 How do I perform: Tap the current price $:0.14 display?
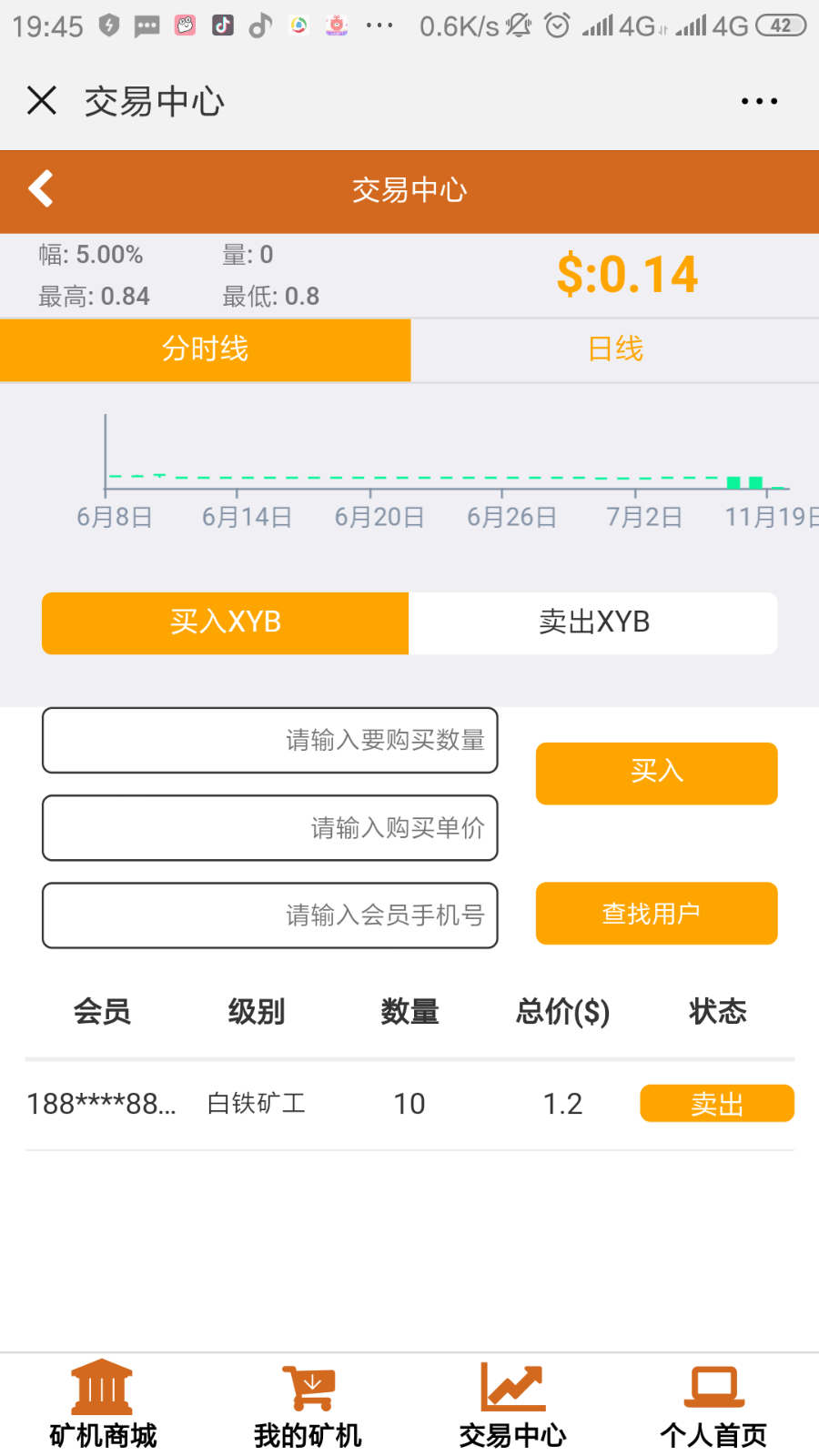(x=626, y=275)
